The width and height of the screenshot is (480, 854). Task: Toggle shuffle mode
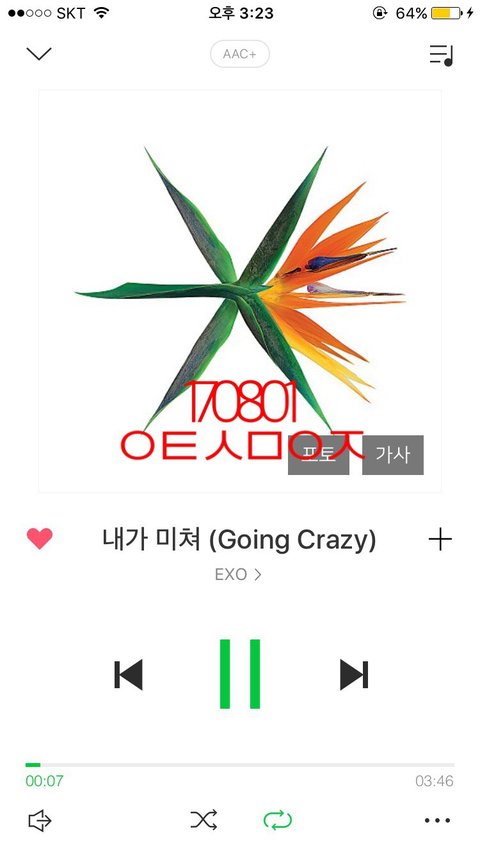(x=204, y=820)
